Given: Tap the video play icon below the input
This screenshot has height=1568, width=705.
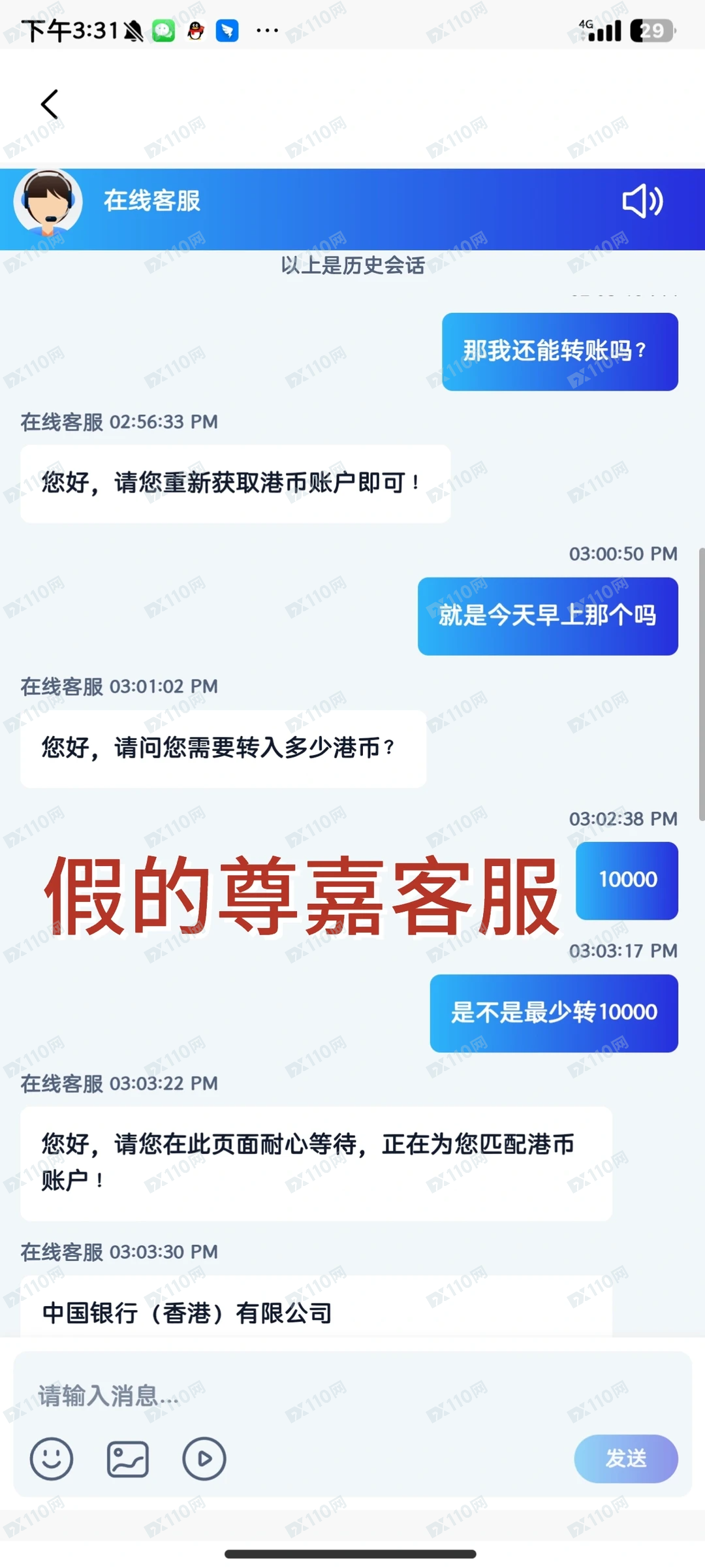Looking at the screenshot, I should tap(204, 1459).
